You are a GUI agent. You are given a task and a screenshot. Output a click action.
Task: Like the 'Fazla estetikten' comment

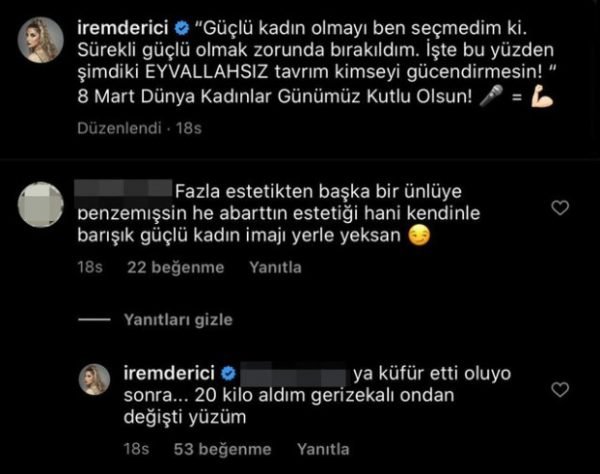pos(561,208)
